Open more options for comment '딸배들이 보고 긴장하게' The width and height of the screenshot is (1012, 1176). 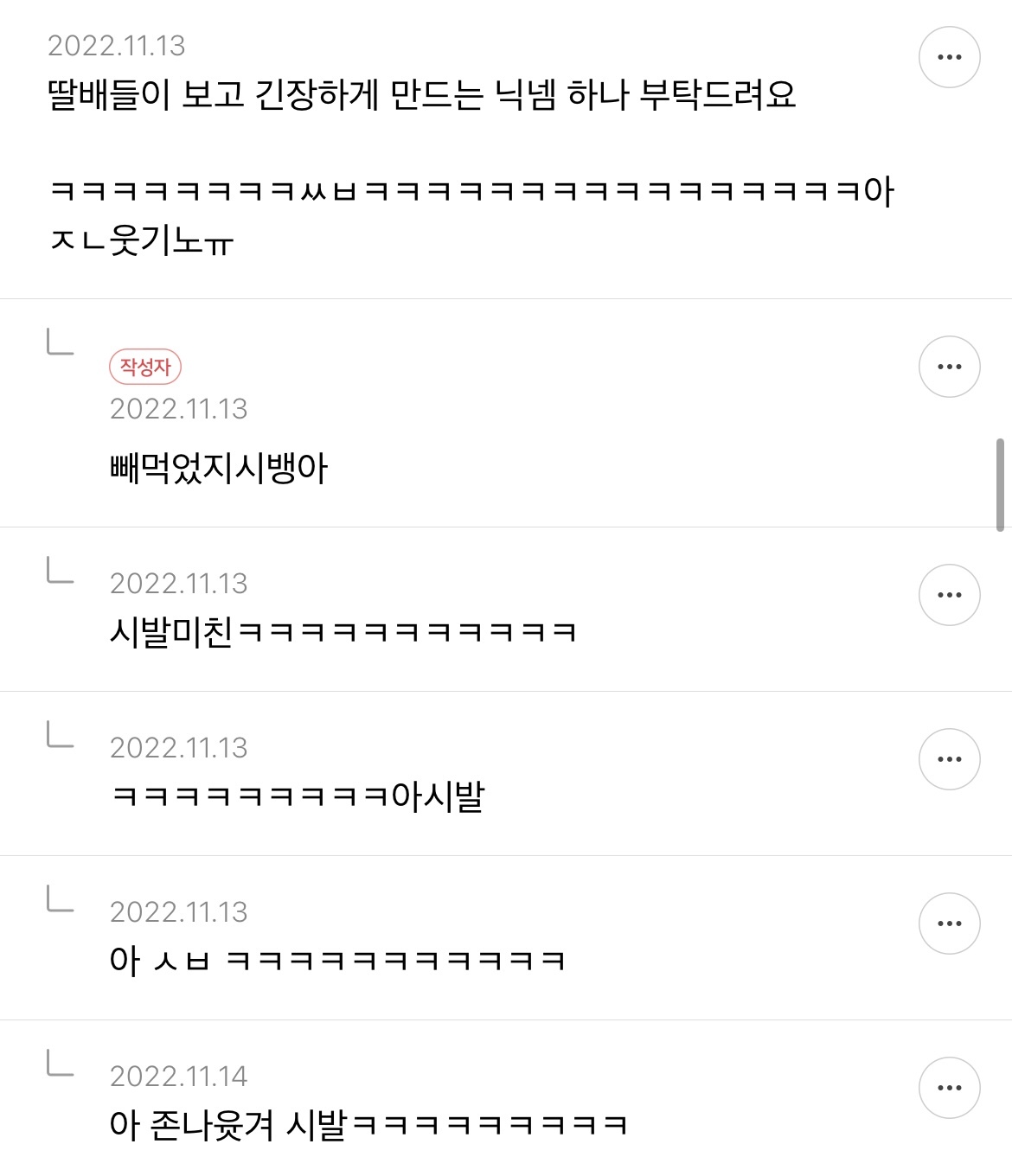coord(949,57)
